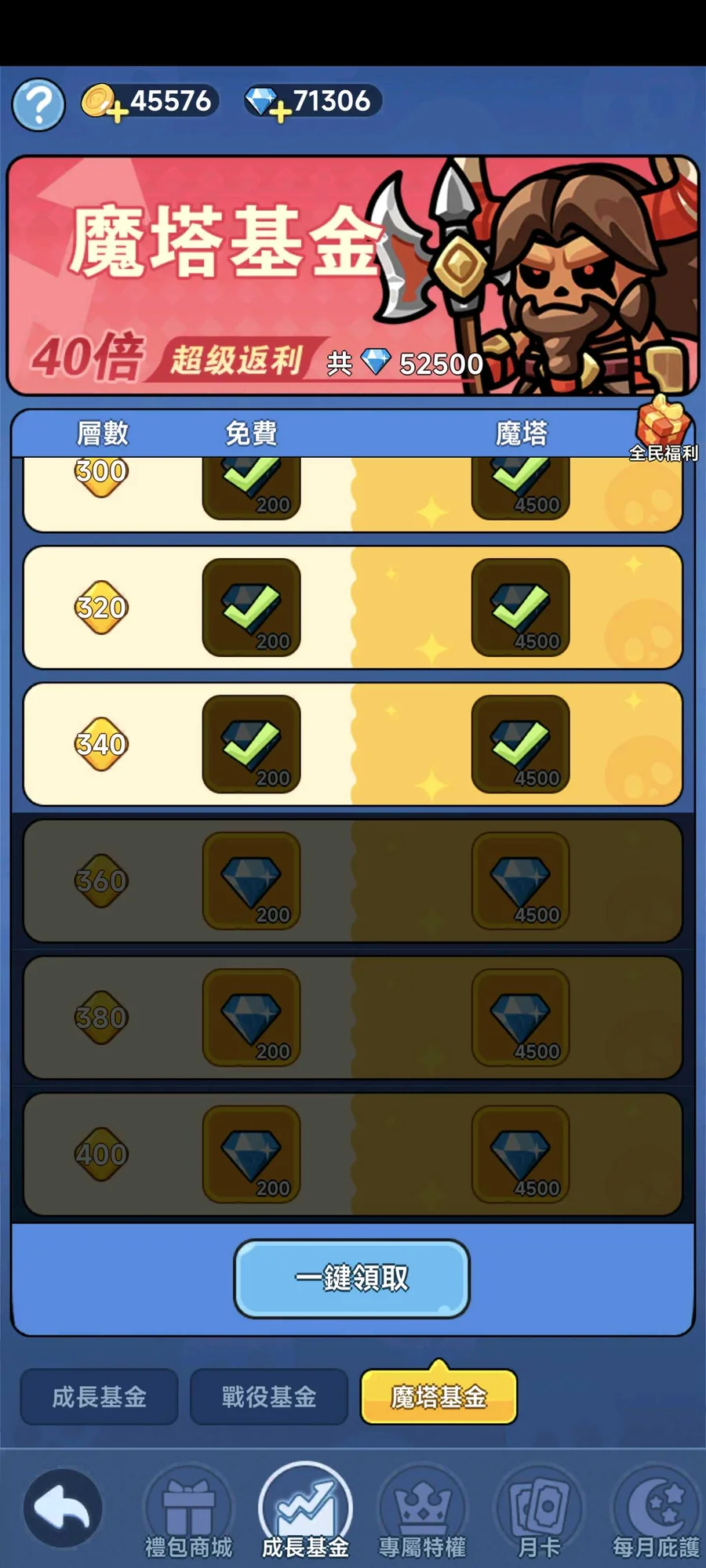The height and width of the screenshot is (1568, 706).
Task: Open the 專屬特權 privileges section
Action: [x=422, y=1513]
